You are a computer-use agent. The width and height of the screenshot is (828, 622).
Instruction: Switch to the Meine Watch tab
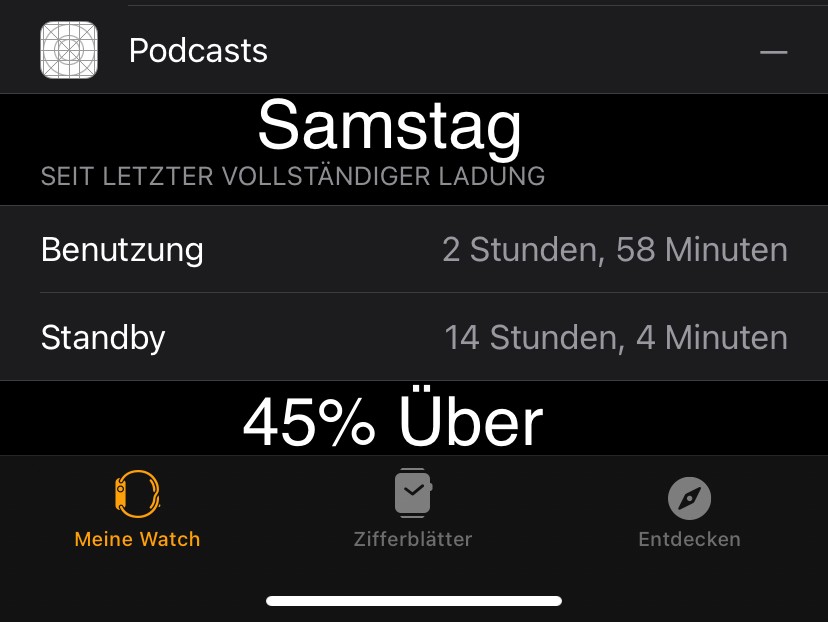point(137,510)
